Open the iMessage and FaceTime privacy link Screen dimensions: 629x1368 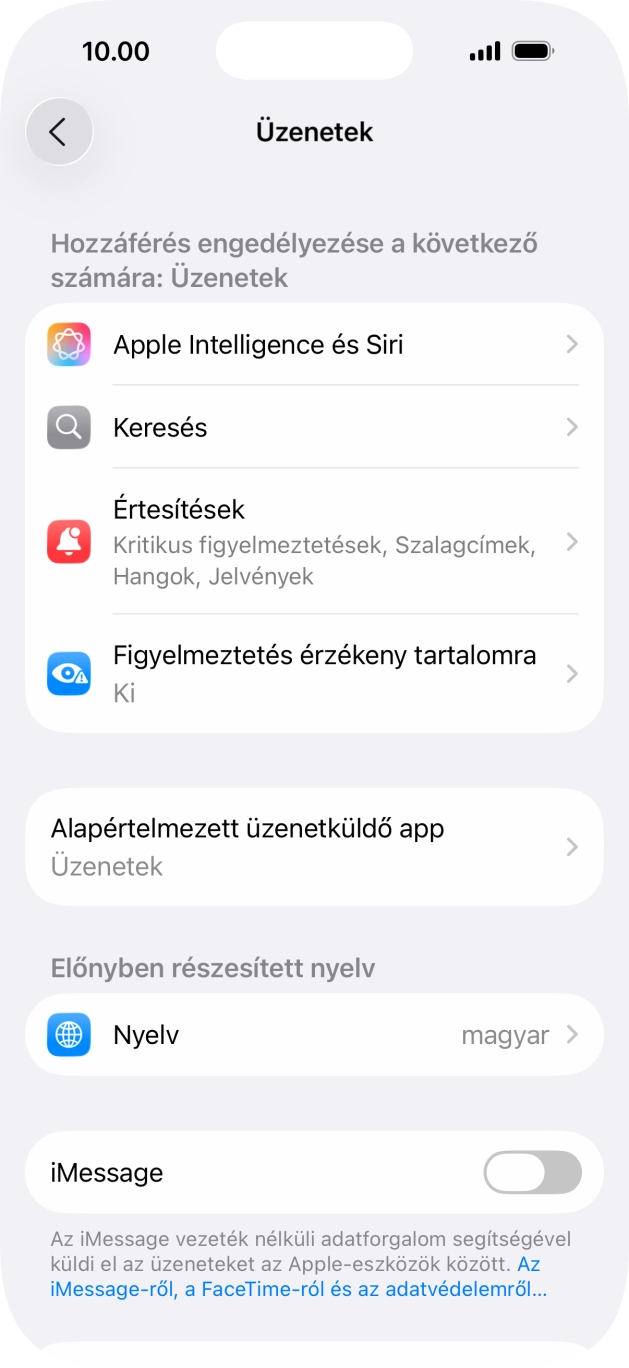pyautogui.click(x=300, y=1289)
